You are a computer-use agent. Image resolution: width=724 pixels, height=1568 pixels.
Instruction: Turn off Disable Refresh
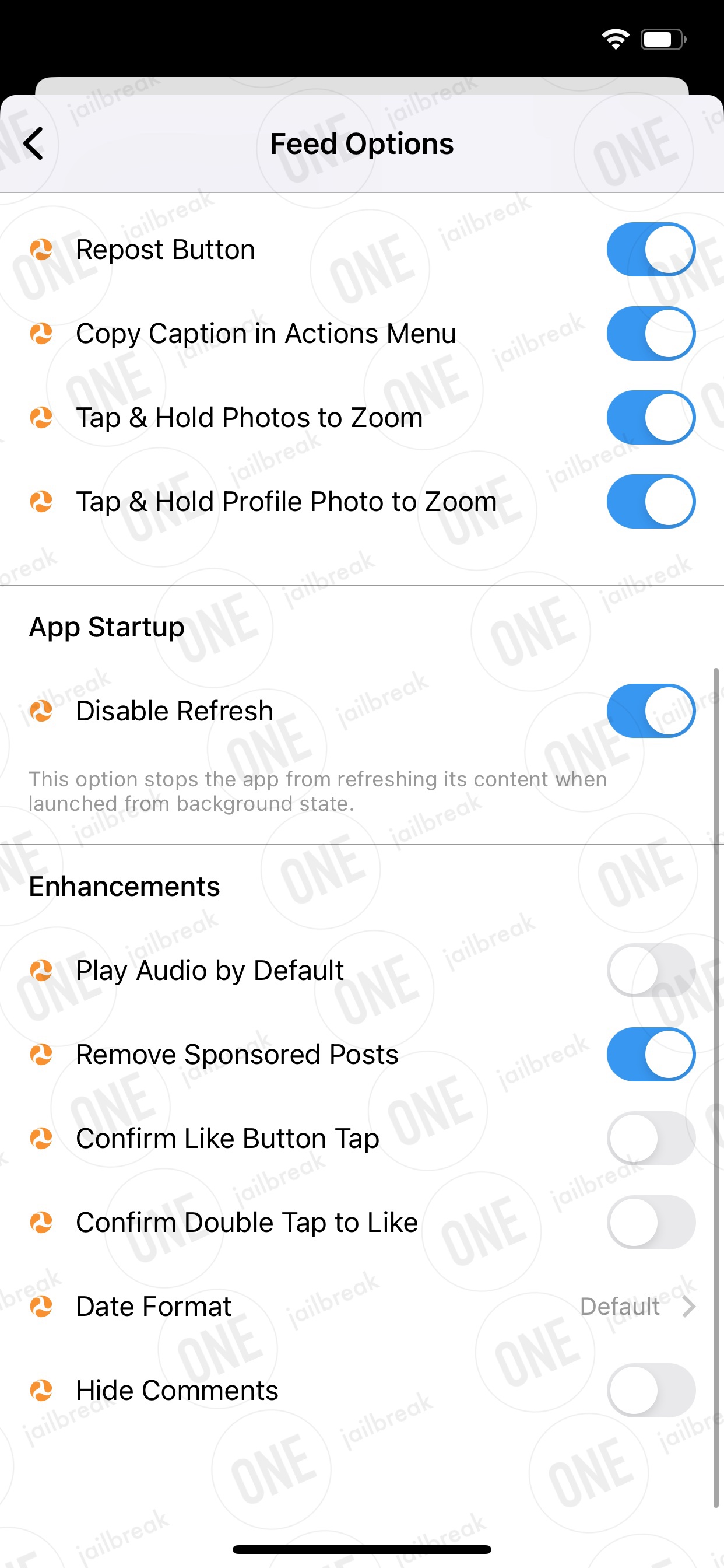tap(651, 711)
